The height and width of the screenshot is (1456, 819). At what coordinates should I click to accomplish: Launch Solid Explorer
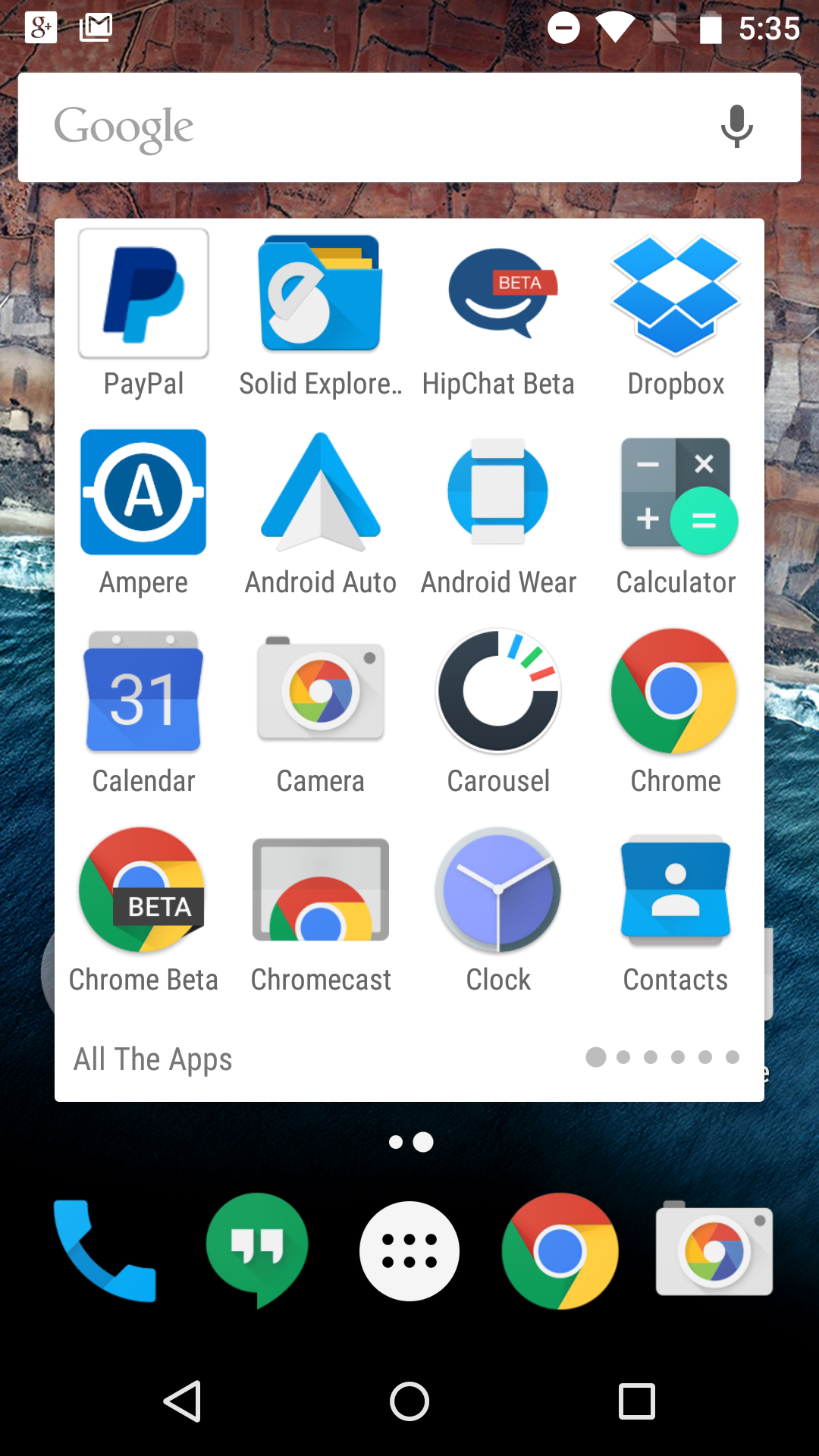(x=321, y=294)
